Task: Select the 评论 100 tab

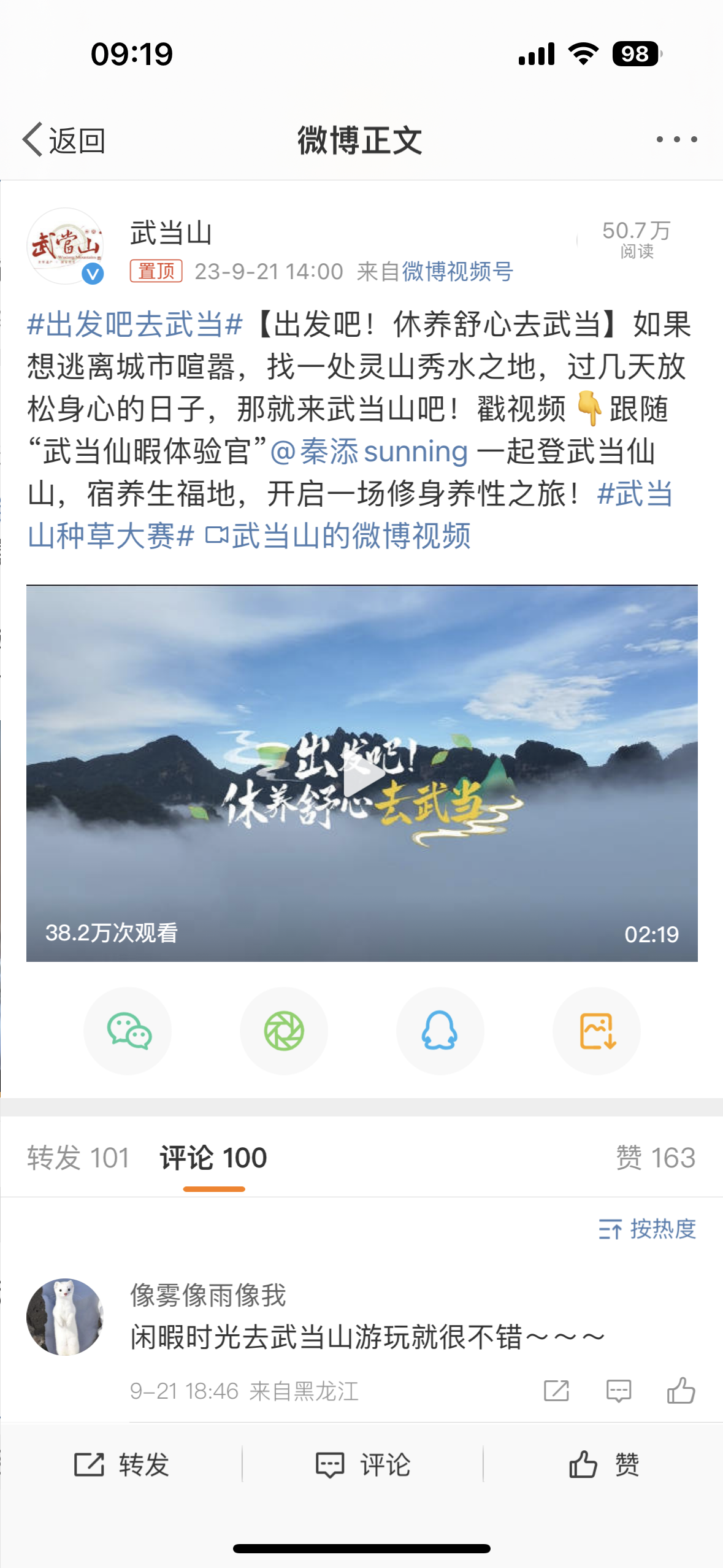Action: 213,1158
